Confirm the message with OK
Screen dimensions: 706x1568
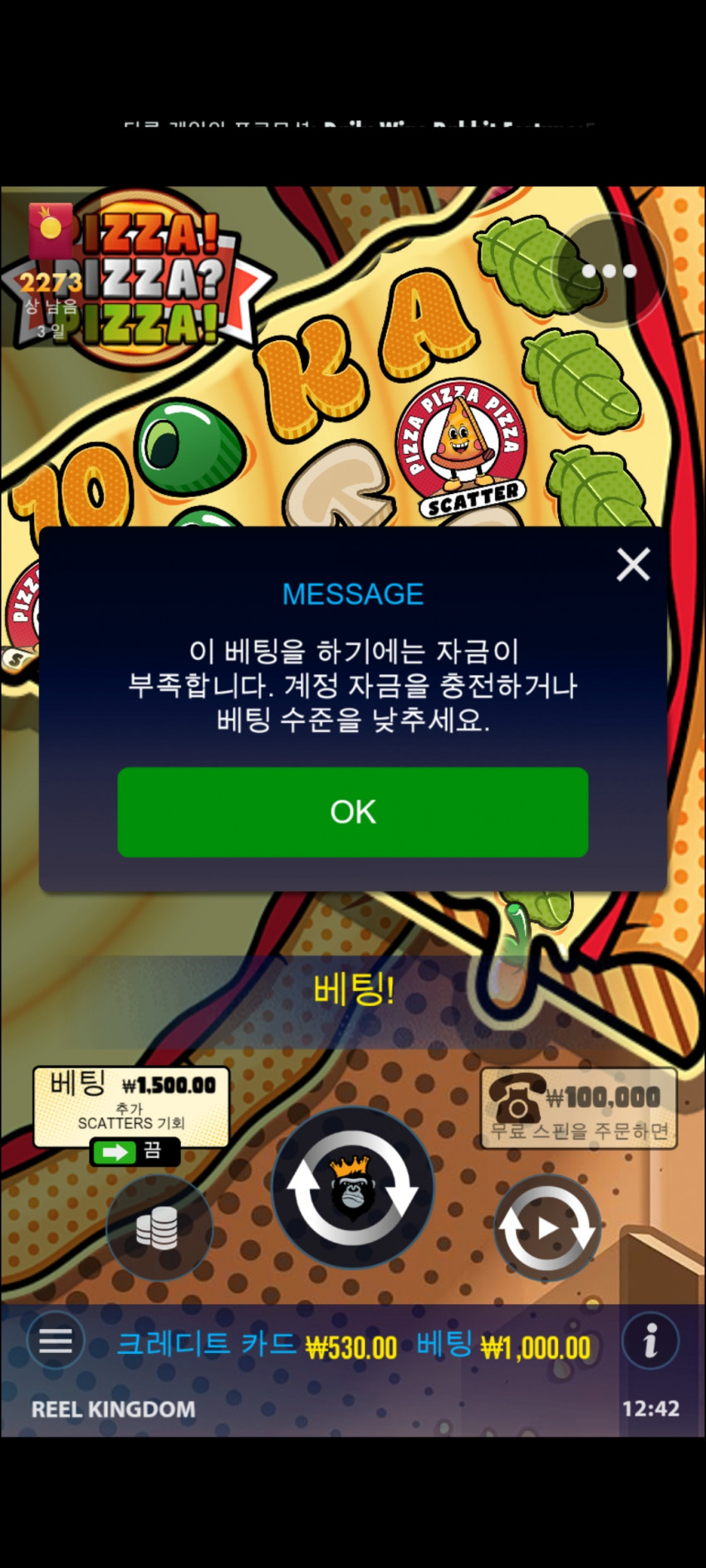352,812
